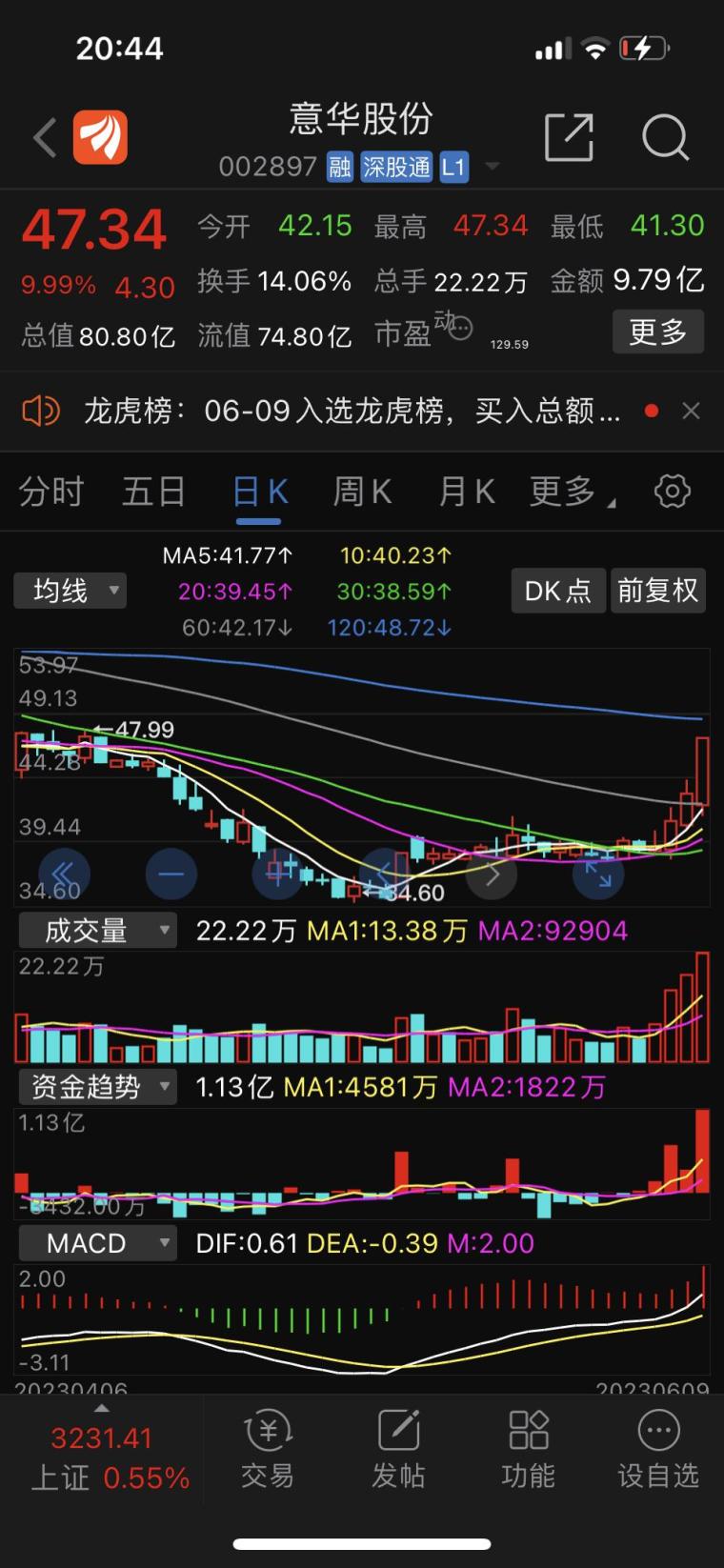Screen dimensions: 724x1568
Task: Switch to the 五日 chart tab
Action: coord(153,492)
